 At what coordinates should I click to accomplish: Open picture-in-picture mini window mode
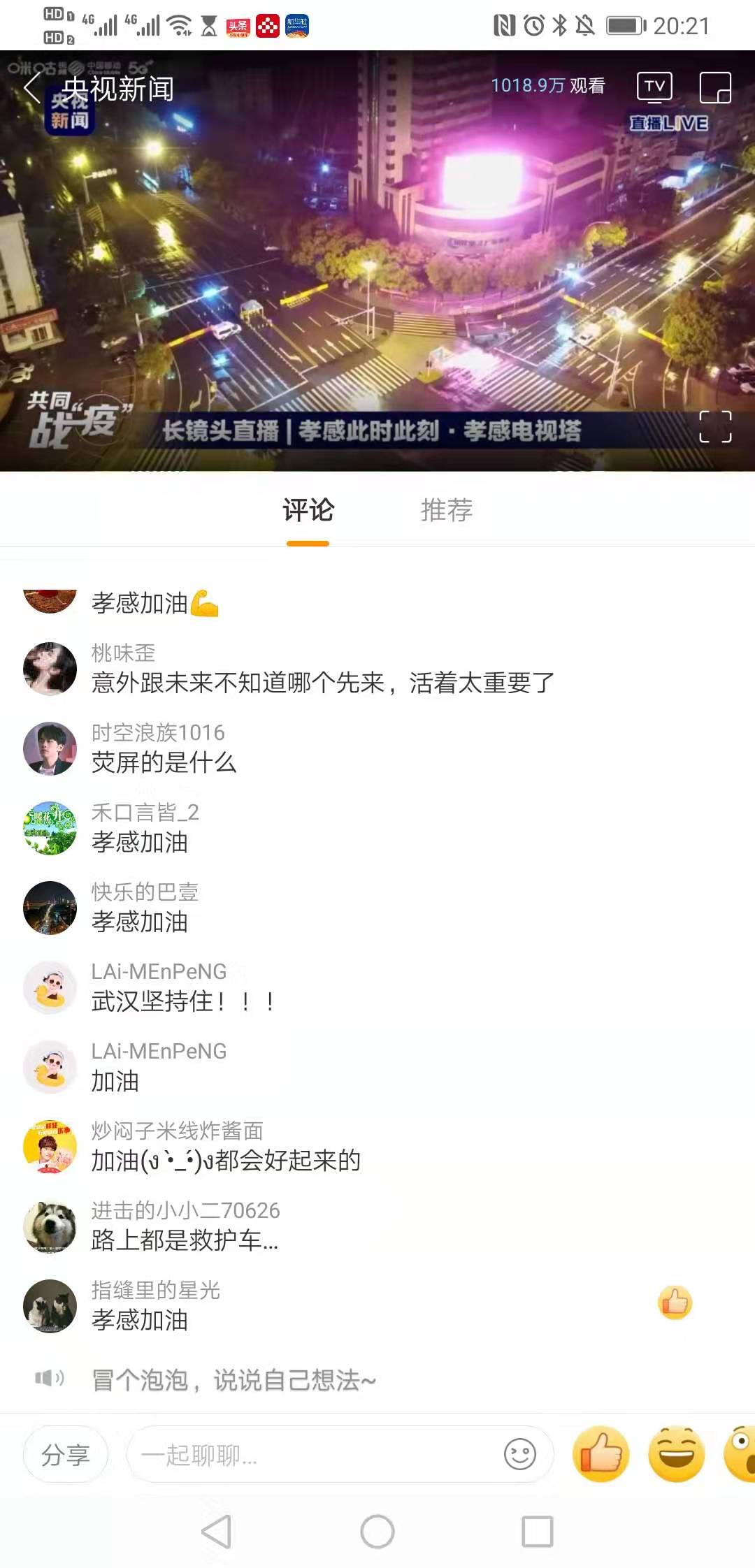(x=715, y=87)
